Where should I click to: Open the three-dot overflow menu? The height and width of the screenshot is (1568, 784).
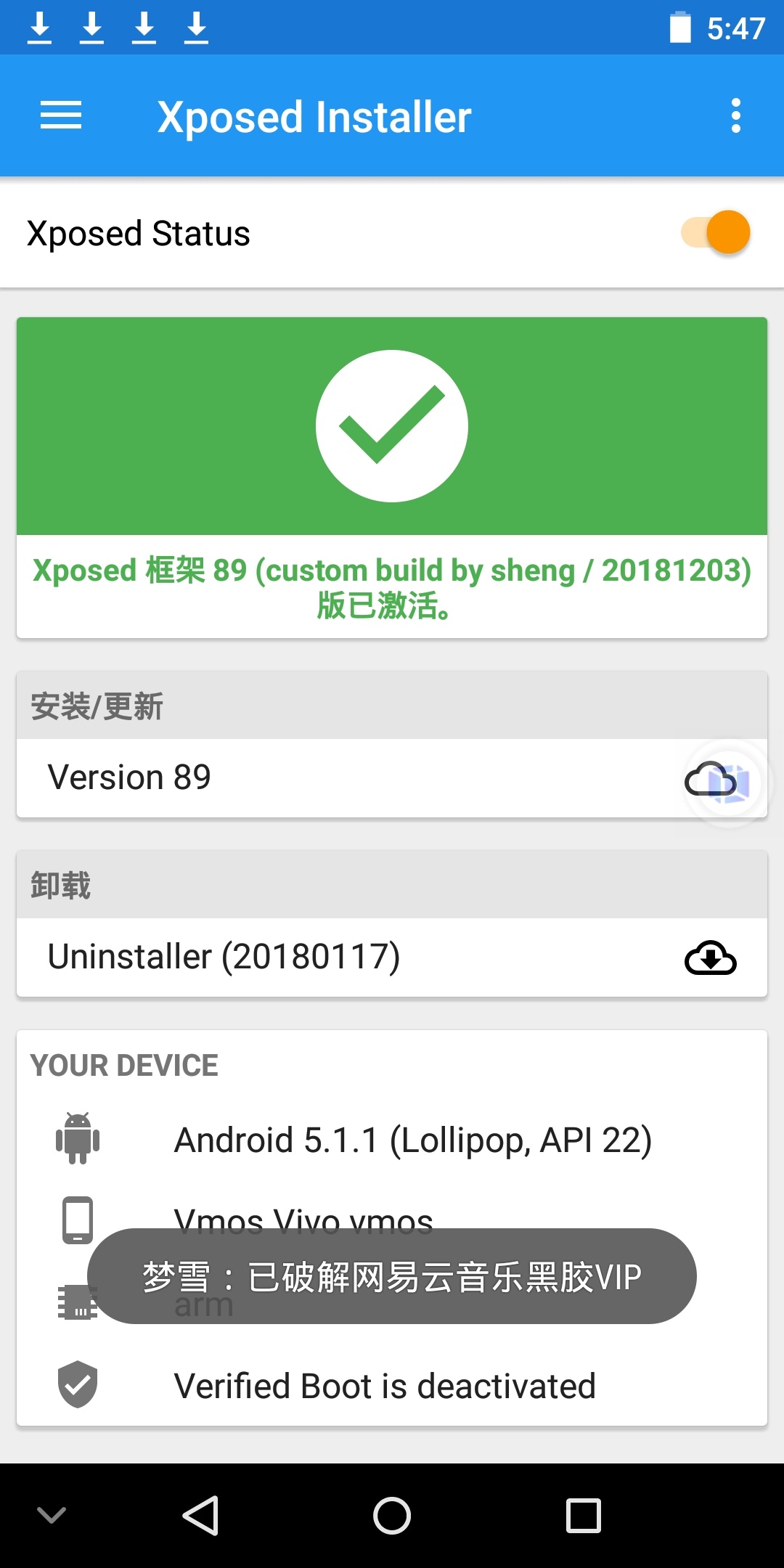pos(735,116)
